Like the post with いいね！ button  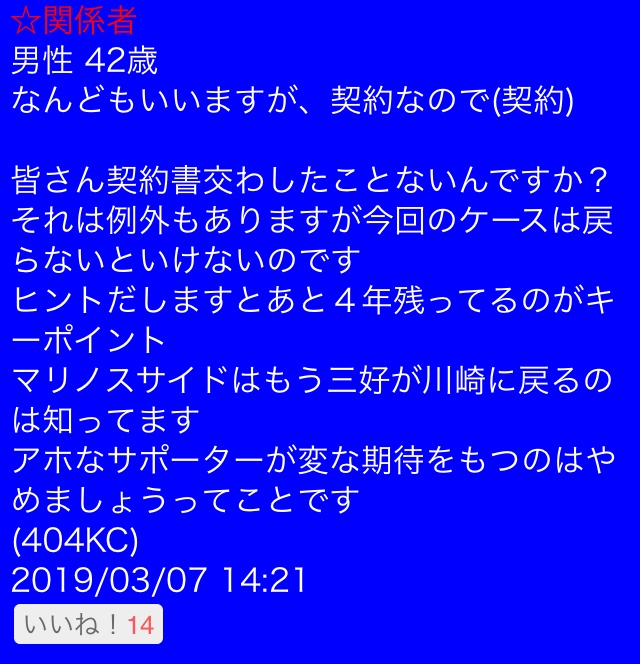tap(88, 624)
